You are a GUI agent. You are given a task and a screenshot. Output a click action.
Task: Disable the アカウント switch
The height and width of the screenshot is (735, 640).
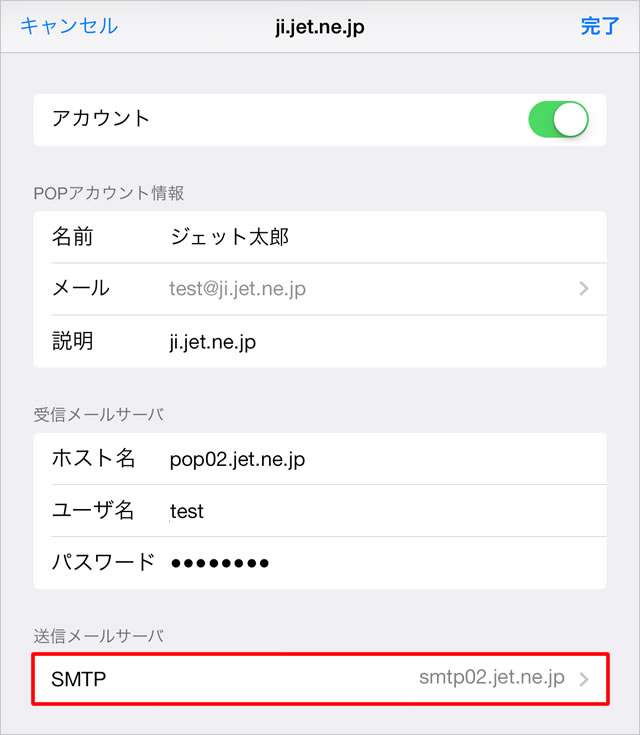(558, 119)
